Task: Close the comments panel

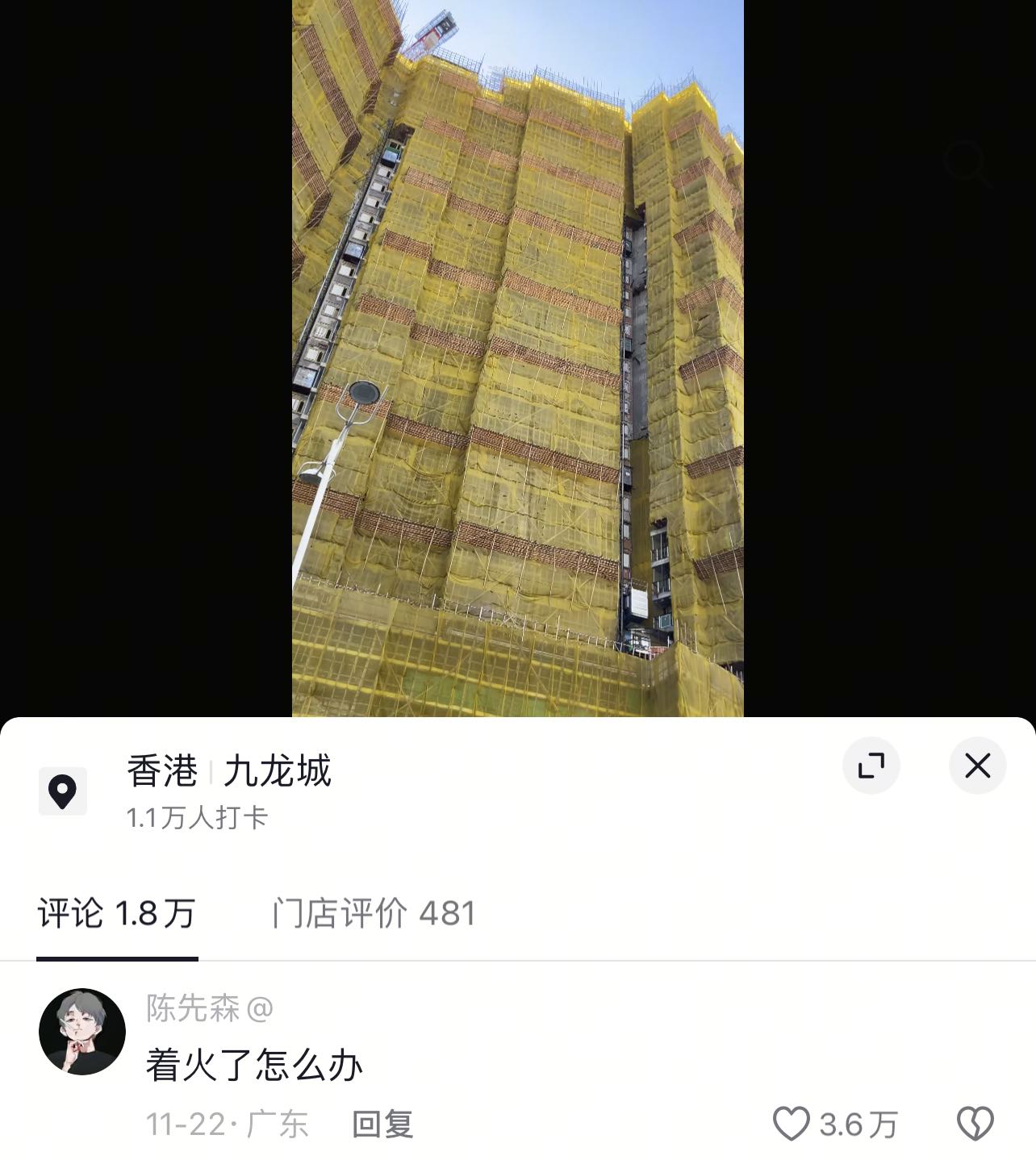Action: [977, 766]
